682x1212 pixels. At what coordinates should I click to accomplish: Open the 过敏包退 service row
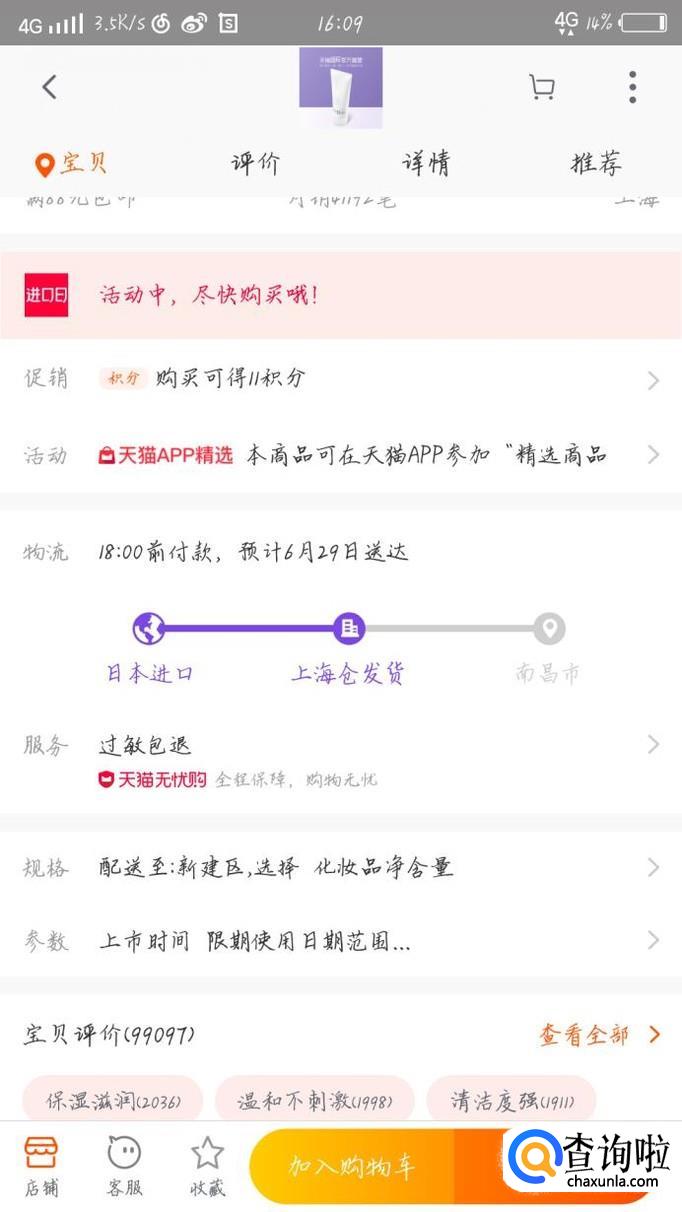tap(340, 745)
